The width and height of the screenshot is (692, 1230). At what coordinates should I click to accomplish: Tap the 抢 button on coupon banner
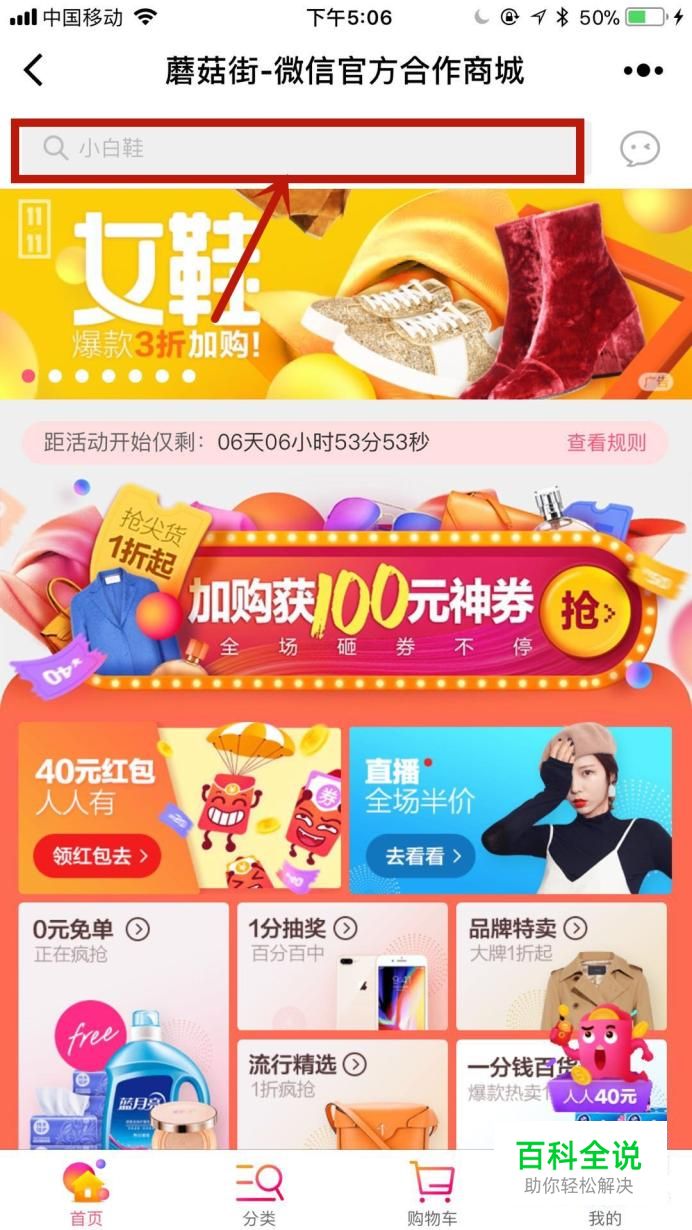(x=590, y=611)
